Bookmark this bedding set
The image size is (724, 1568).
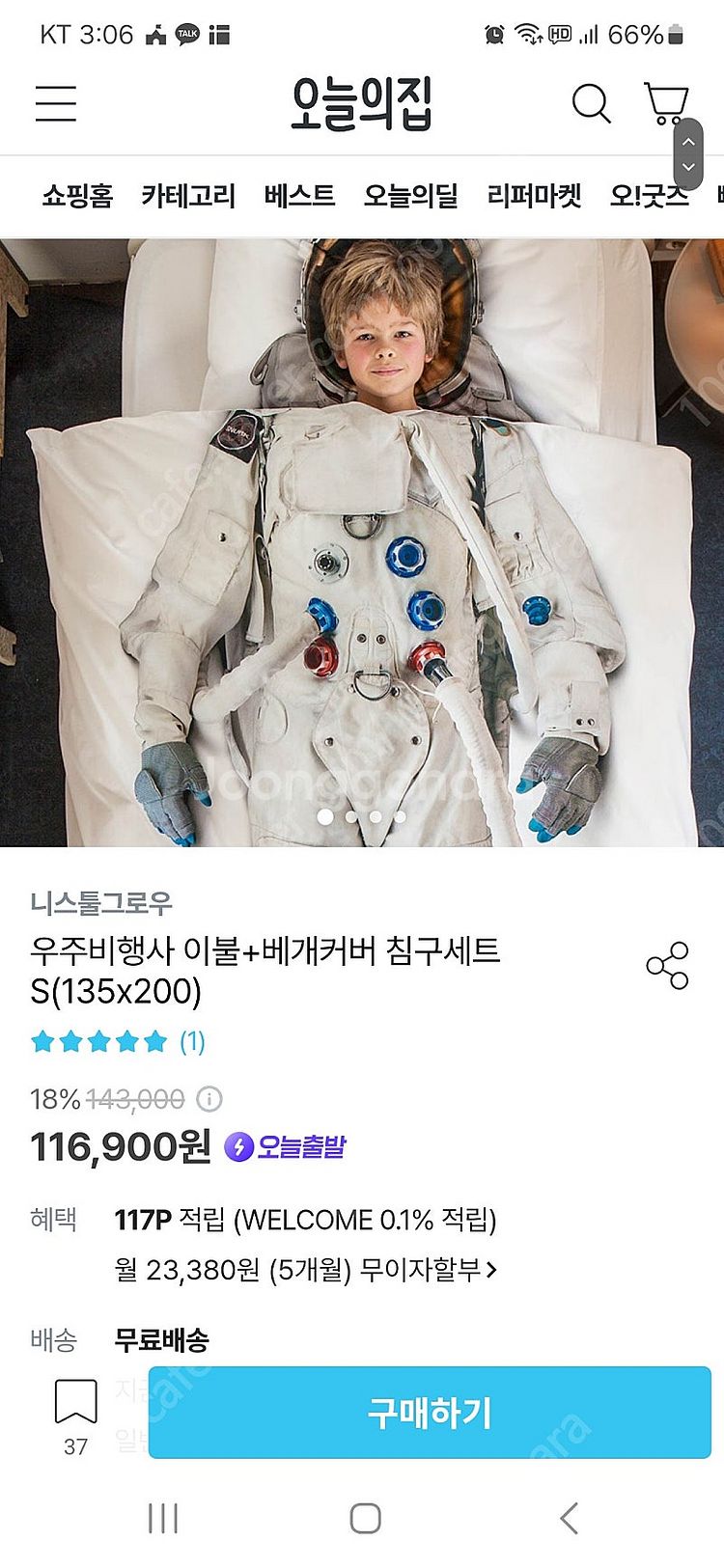tap(75, 1404)
